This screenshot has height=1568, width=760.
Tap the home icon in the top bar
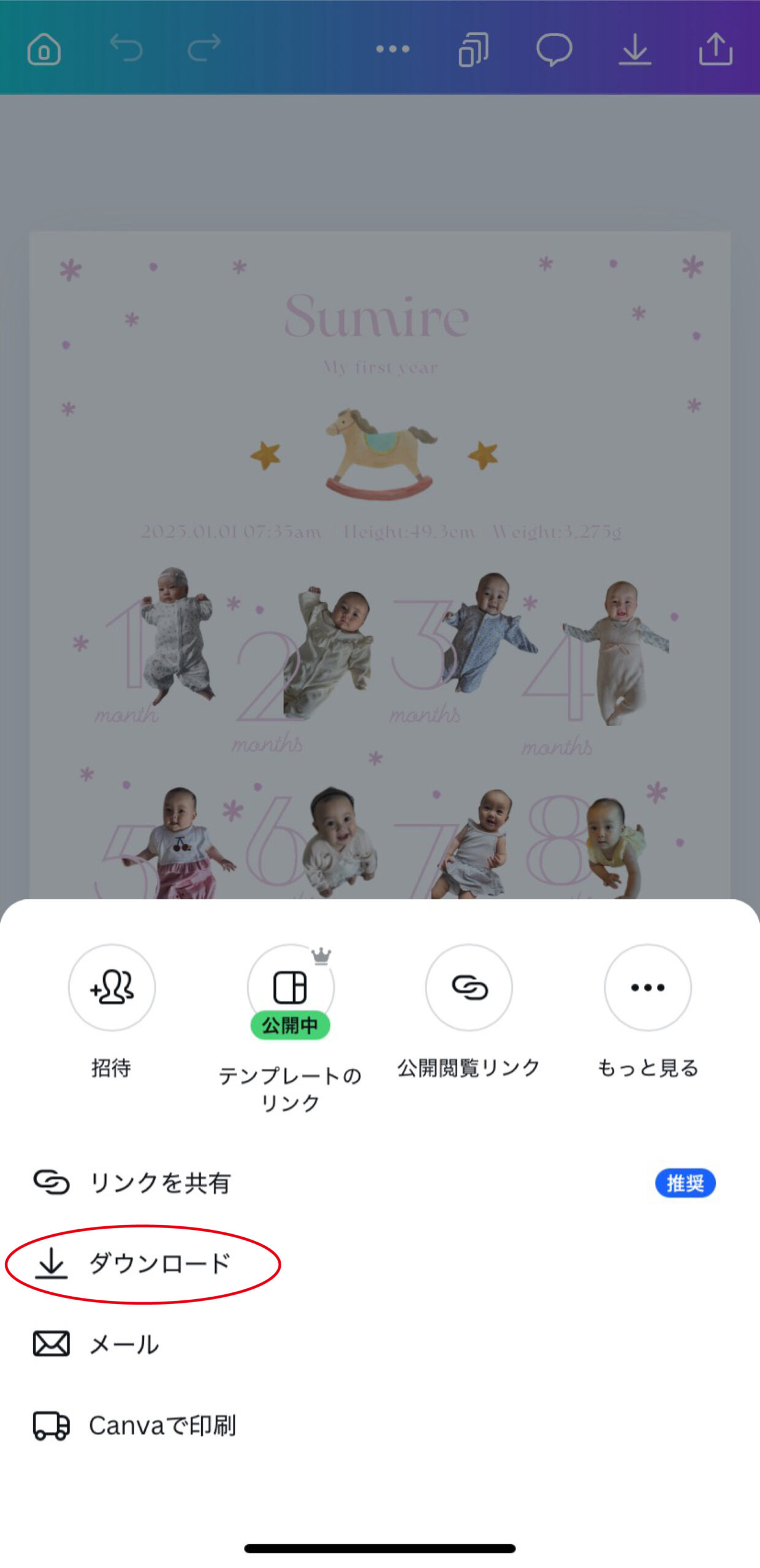[x=44, y=49]
